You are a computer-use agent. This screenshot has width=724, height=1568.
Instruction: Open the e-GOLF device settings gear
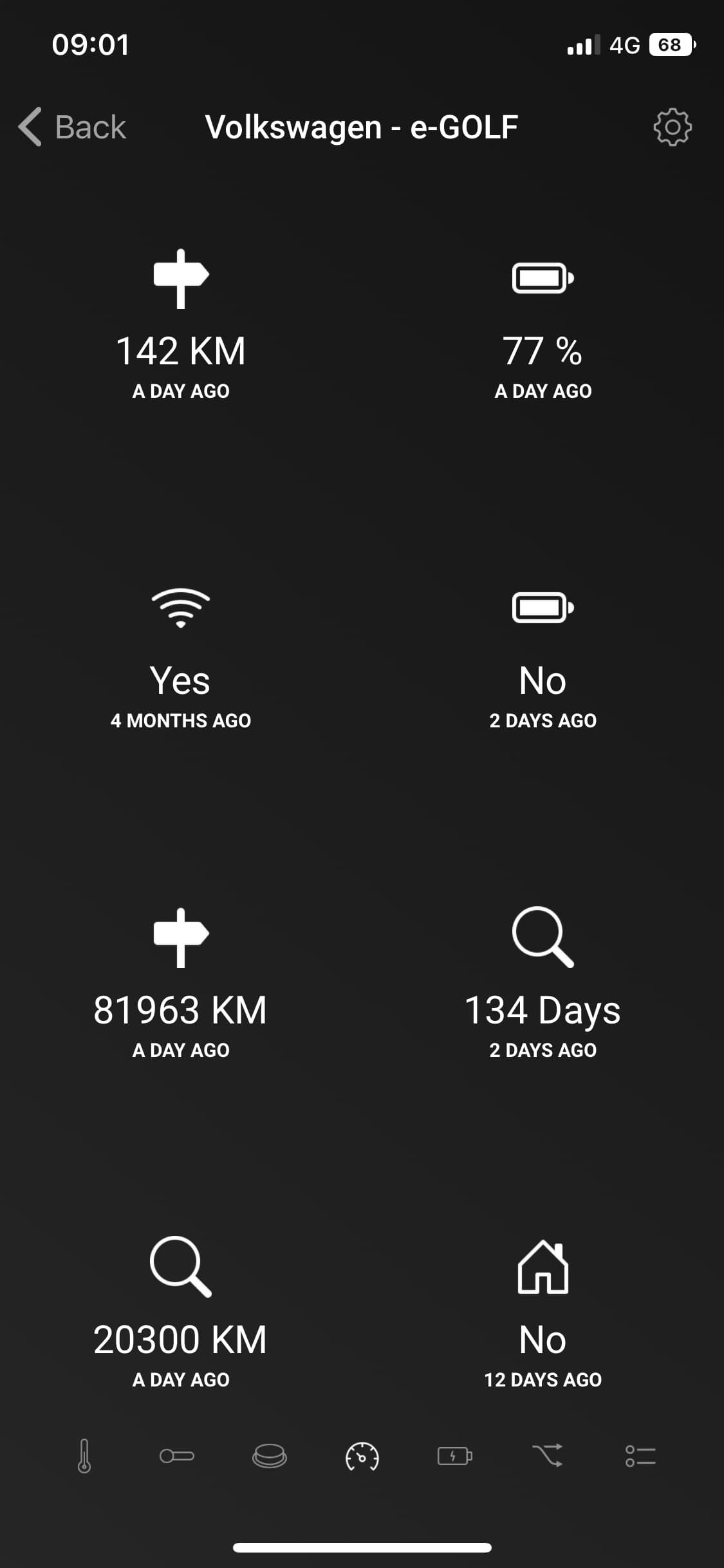click(x=672, y=127)
